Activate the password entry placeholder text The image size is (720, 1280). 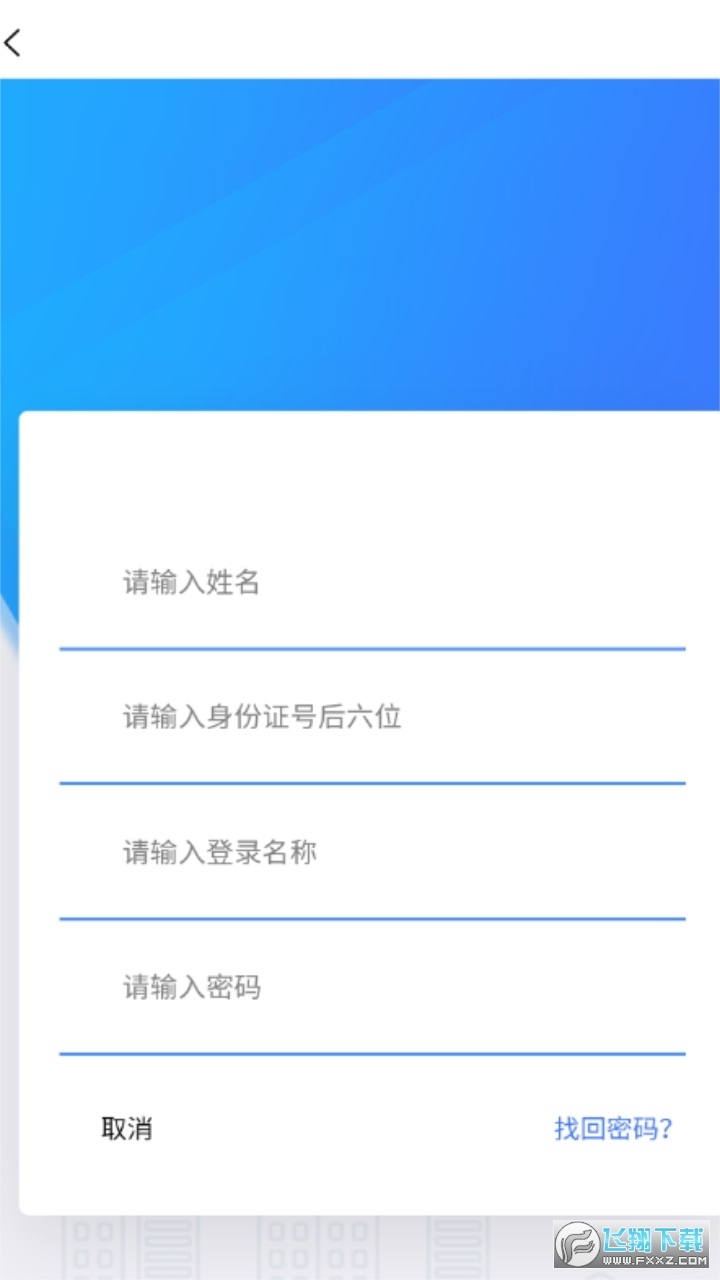pyautogui.click(x=189, y=988)
